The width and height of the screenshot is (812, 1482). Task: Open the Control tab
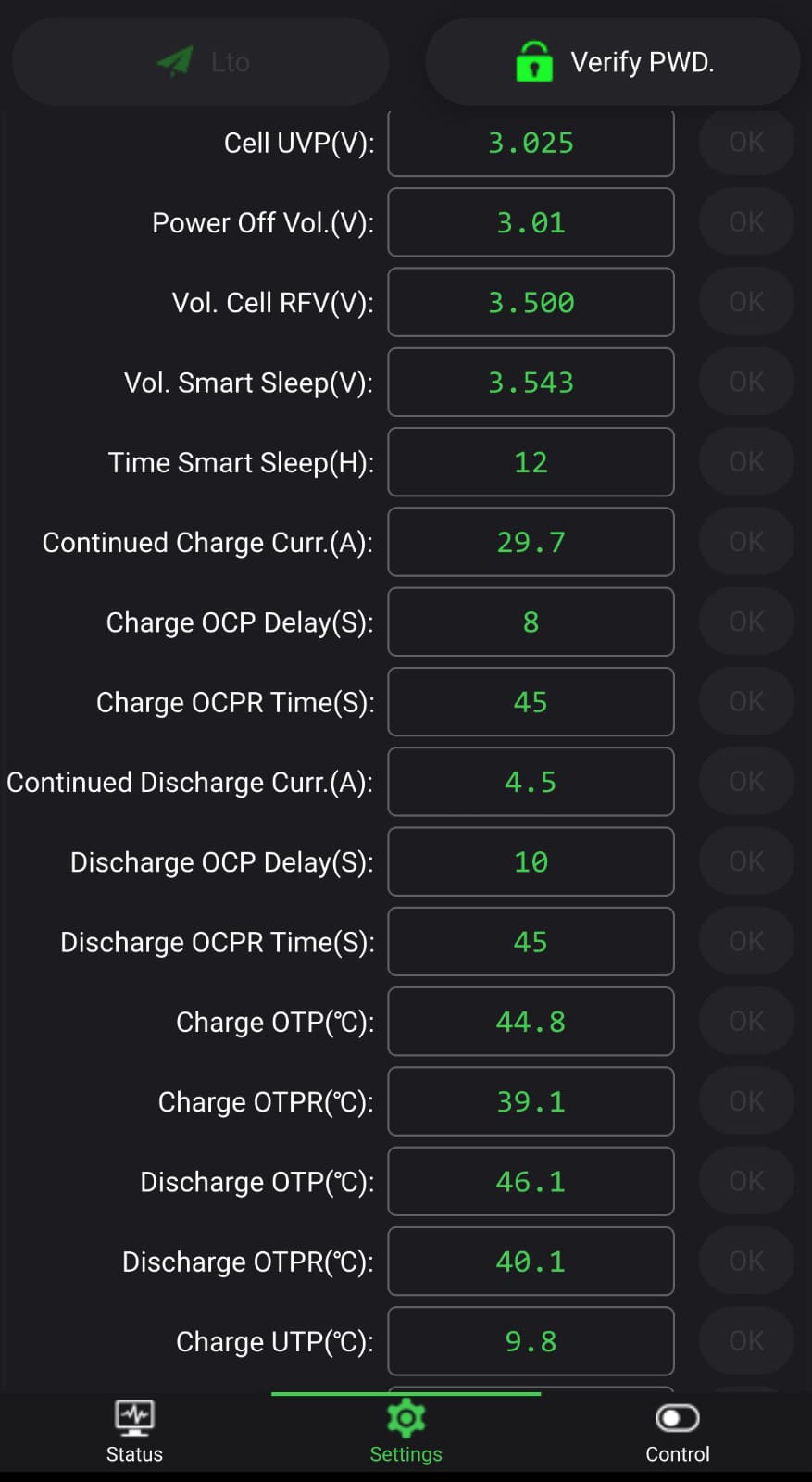[x=677, y=1432]
